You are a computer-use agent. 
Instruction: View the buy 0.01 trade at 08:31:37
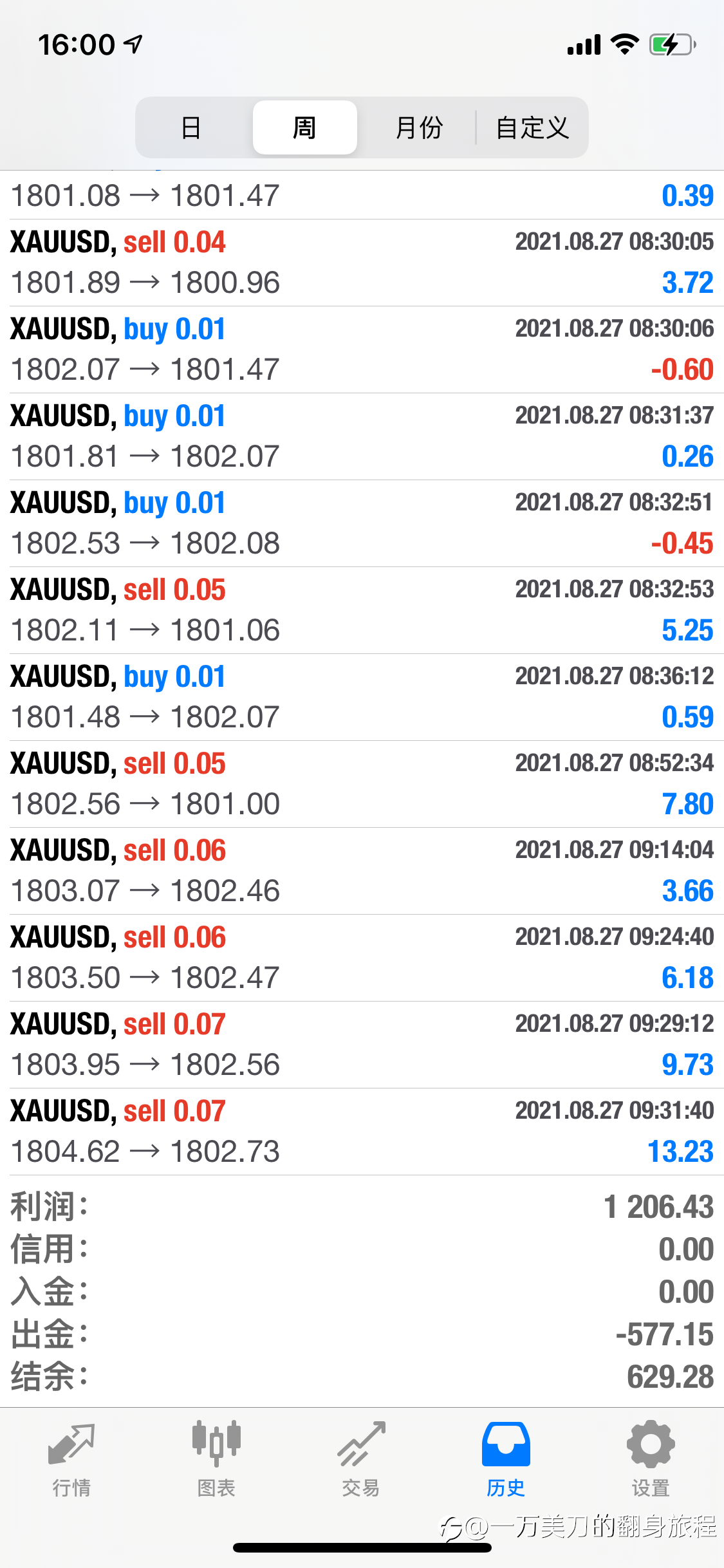pyautogui.click(x=362, y=436)
